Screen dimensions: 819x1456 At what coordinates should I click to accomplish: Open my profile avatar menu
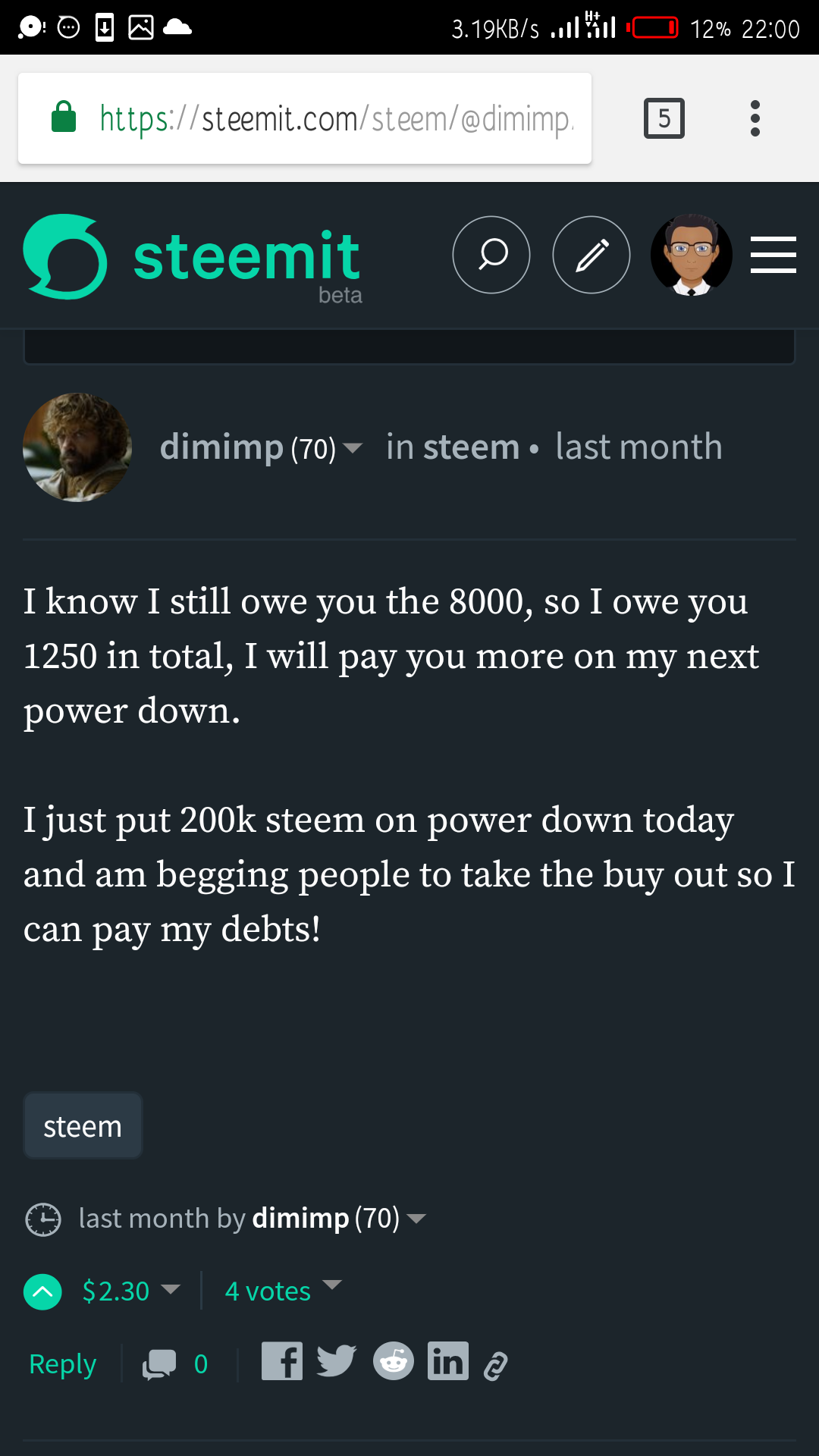click(692, 255)
